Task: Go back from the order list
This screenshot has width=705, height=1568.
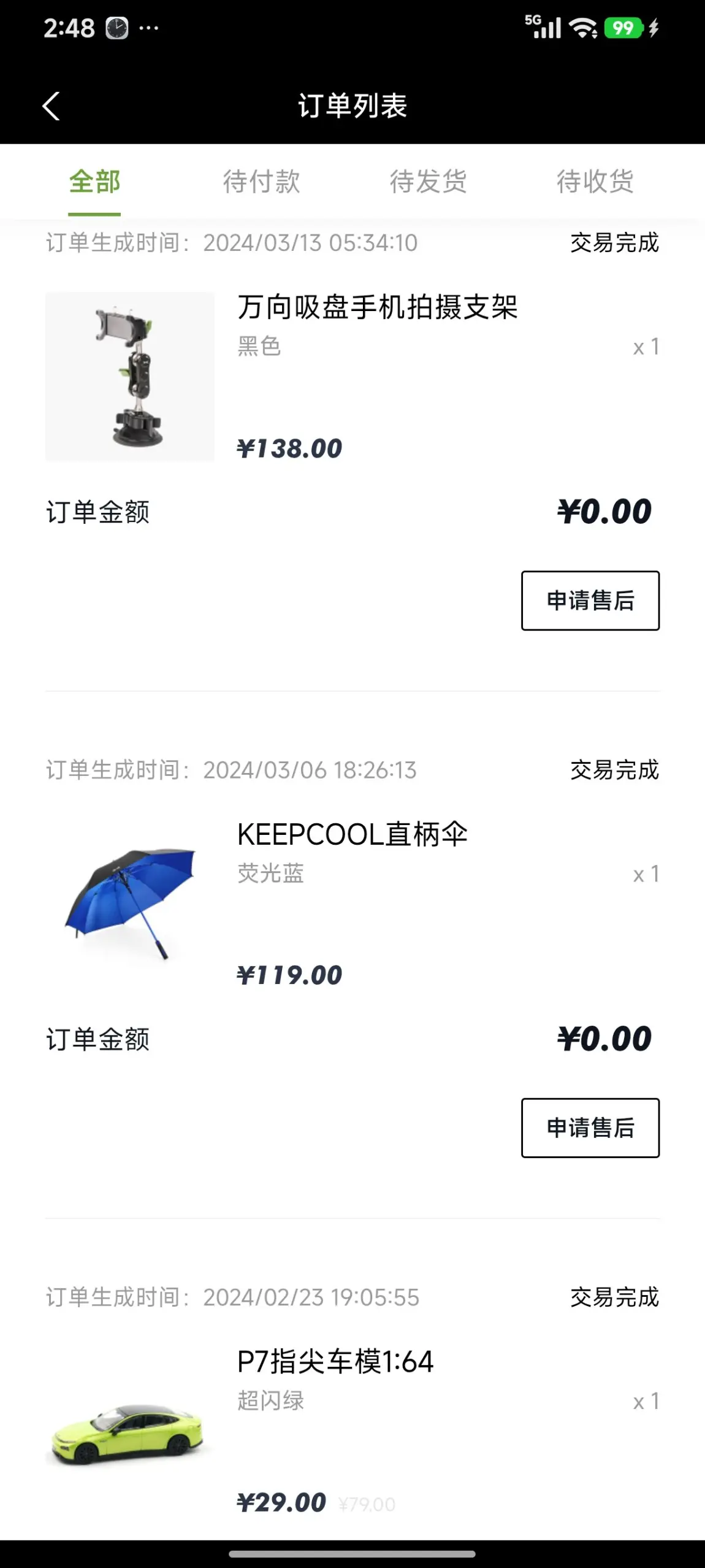Action: tap(51, 106)
